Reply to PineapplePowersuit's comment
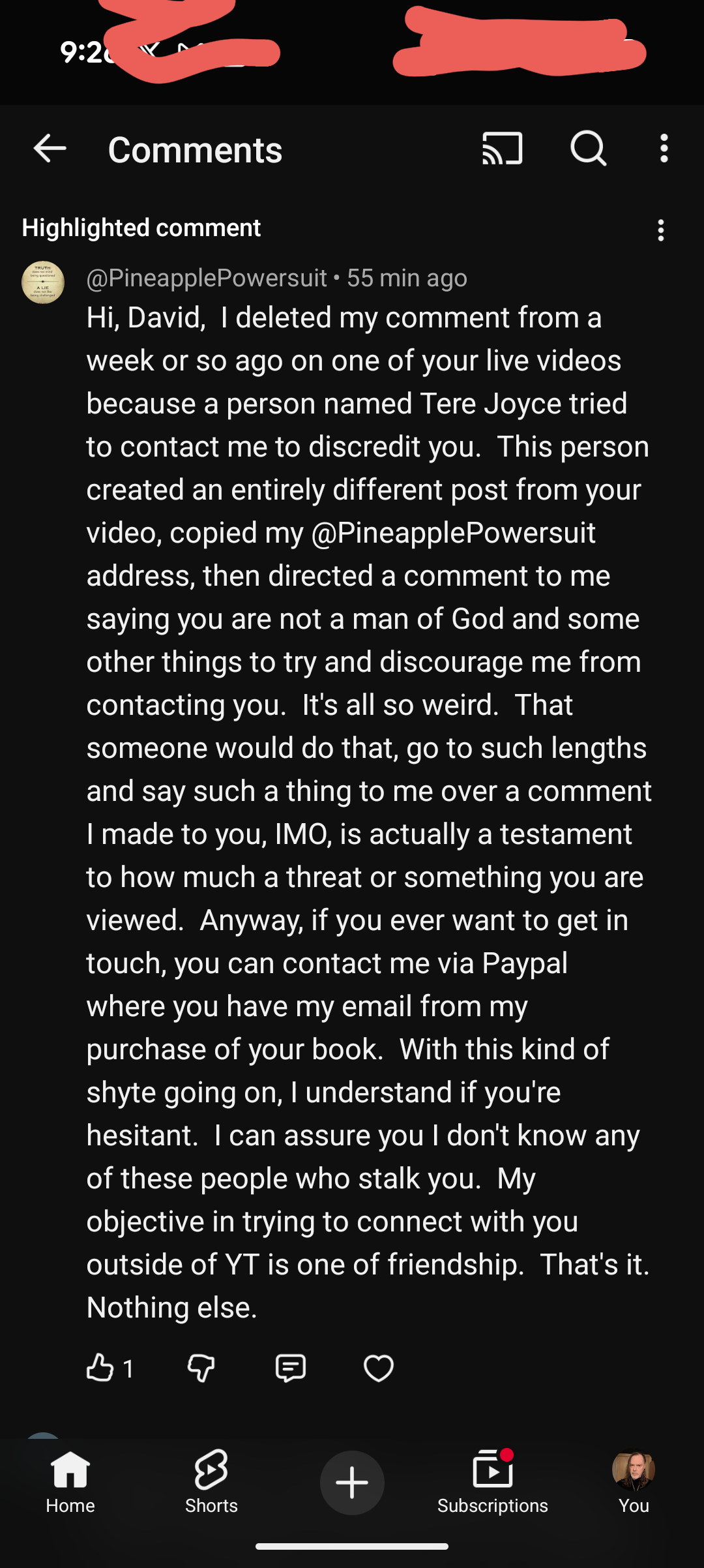Viewport: 704px width, 1568px height. tap(290, 1368)
